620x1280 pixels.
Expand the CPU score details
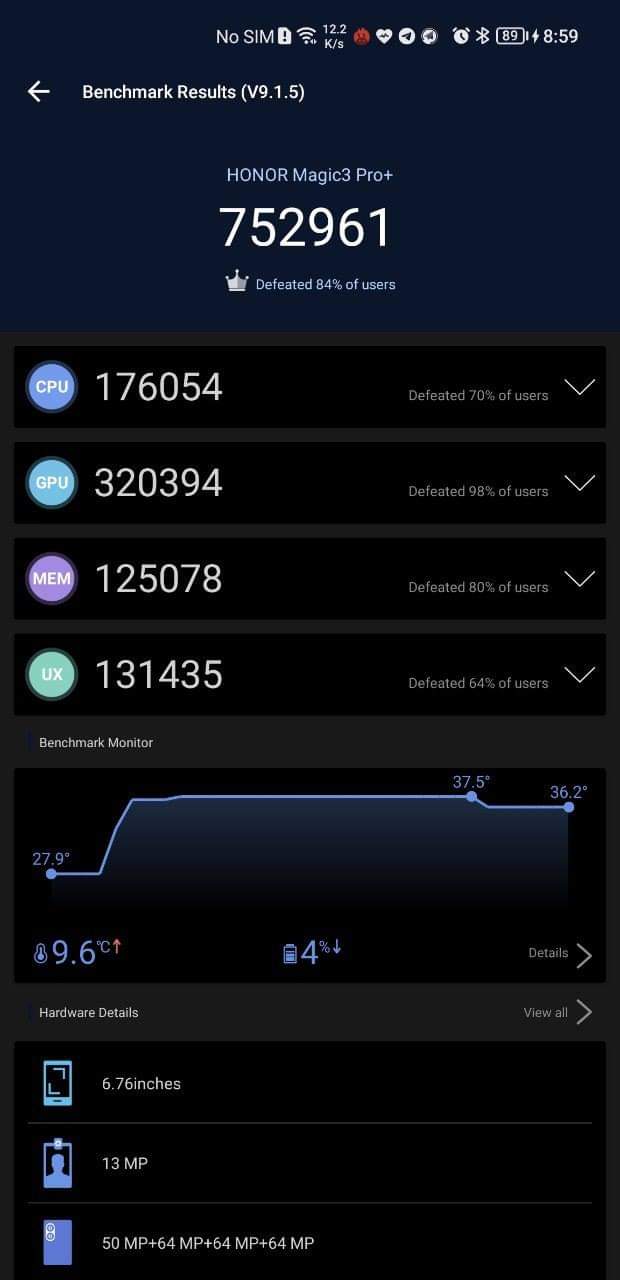[579, 387]
